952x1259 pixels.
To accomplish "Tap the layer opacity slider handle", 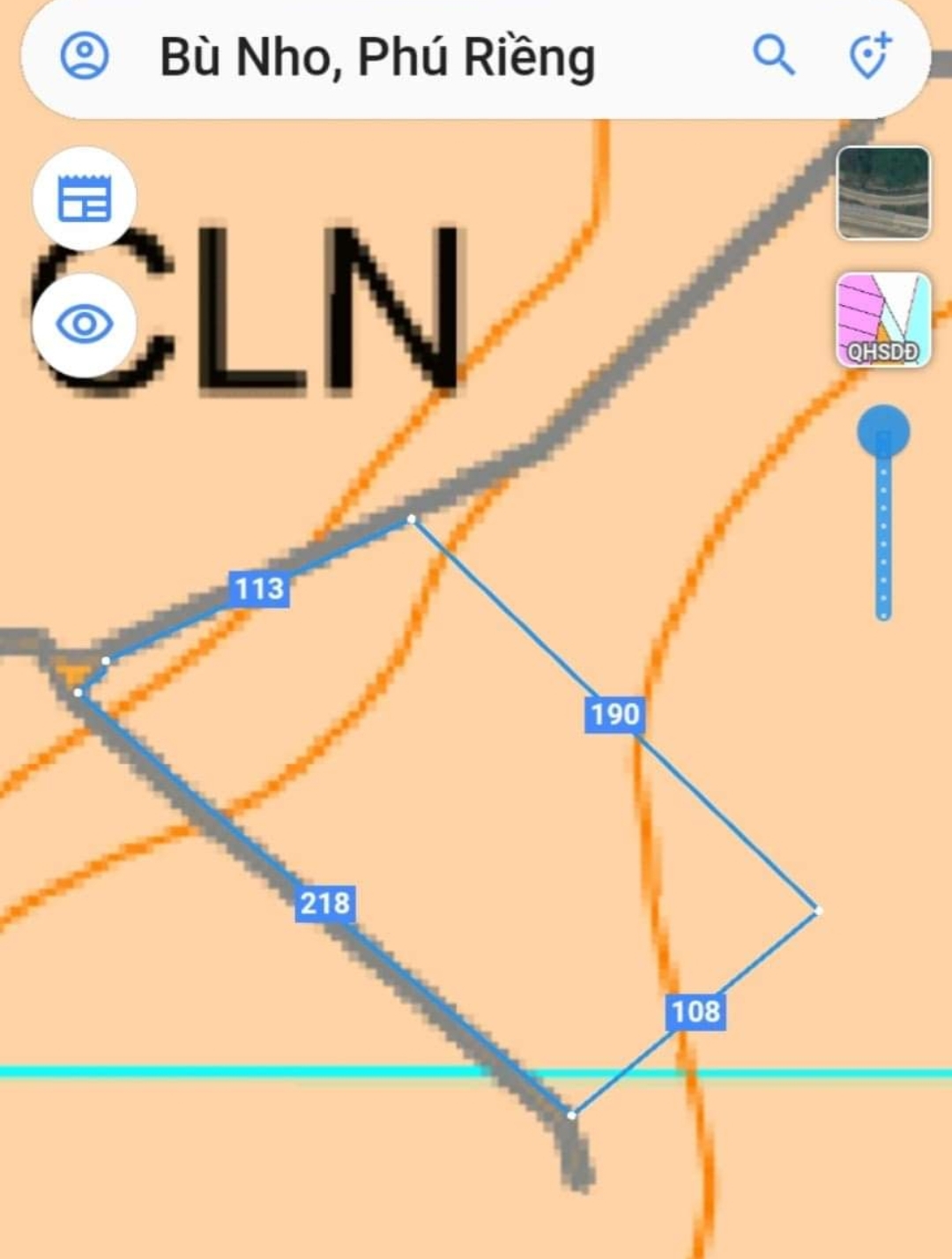I will click(883, 432).
